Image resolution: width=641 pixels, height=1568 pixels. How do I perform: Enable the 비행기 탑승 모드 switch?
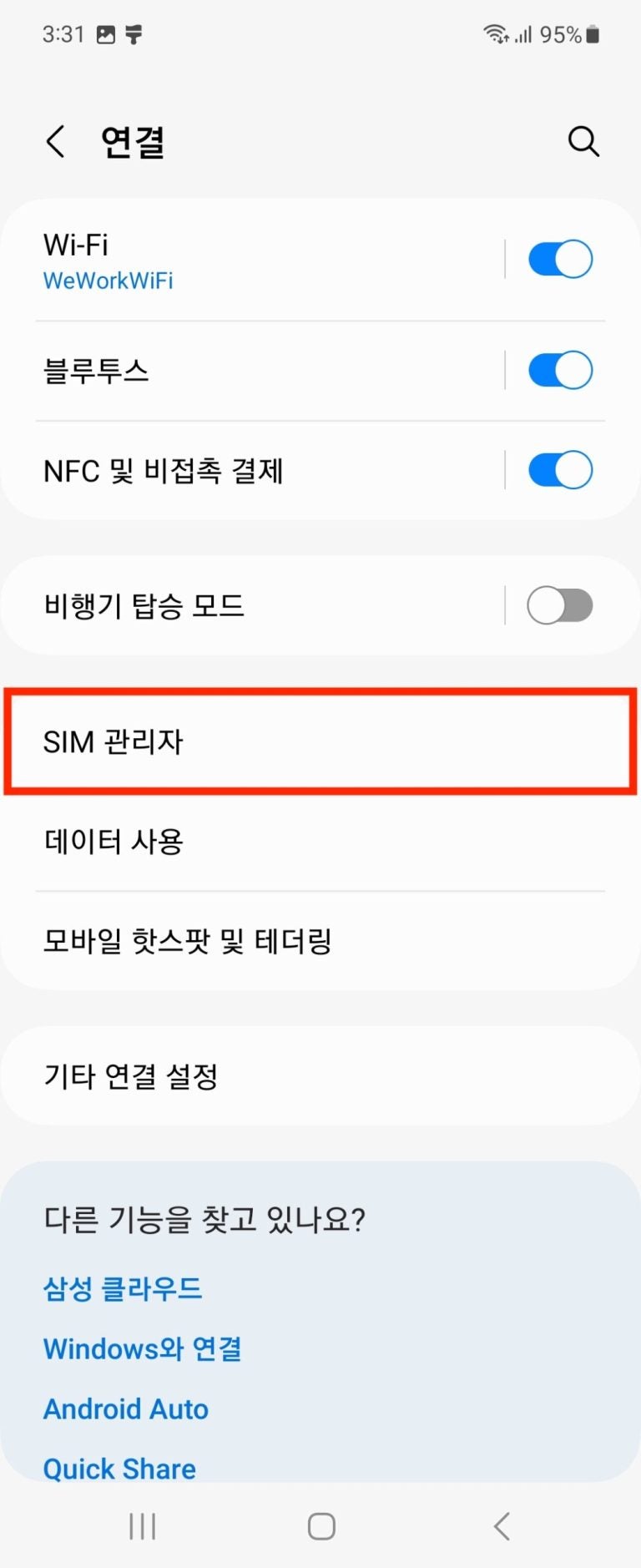(560, 605)
